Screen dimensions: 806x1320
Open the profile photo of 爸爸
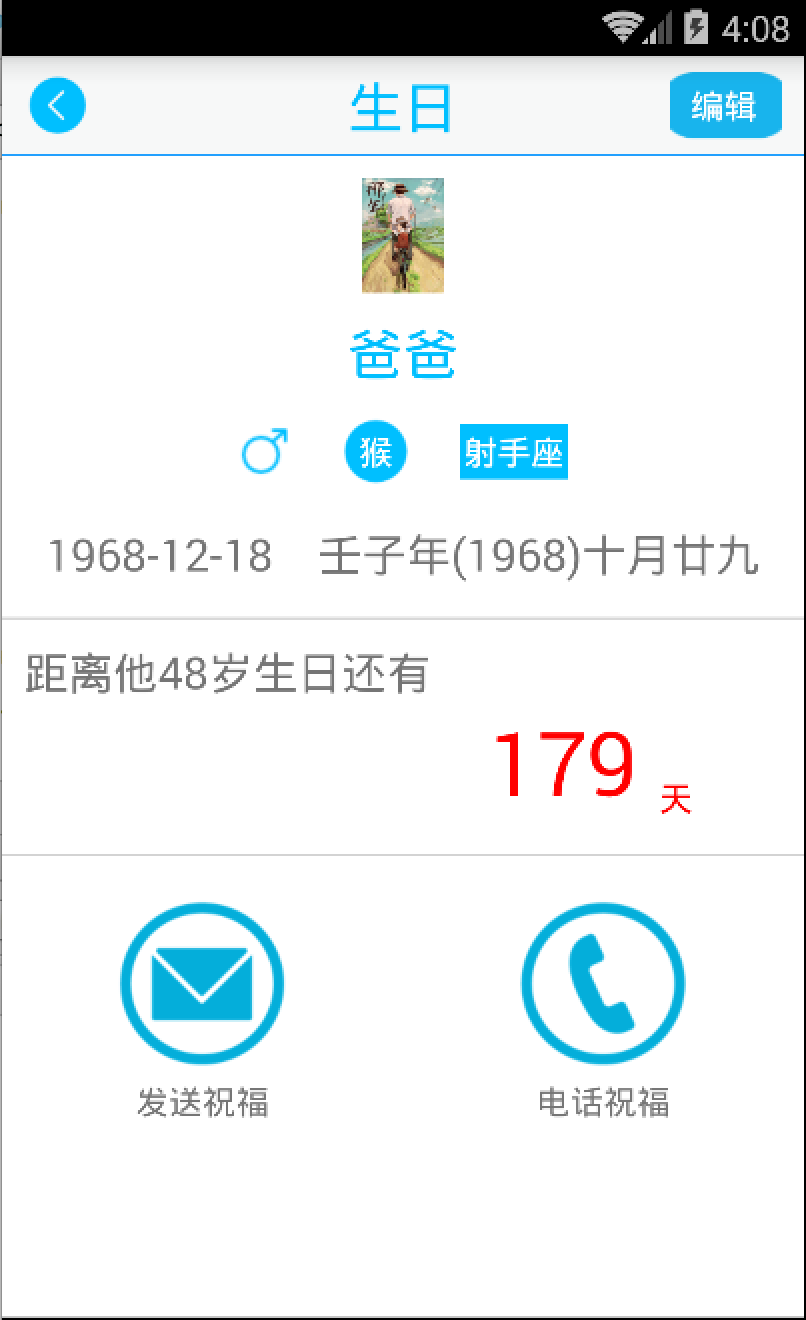point(403,235)
